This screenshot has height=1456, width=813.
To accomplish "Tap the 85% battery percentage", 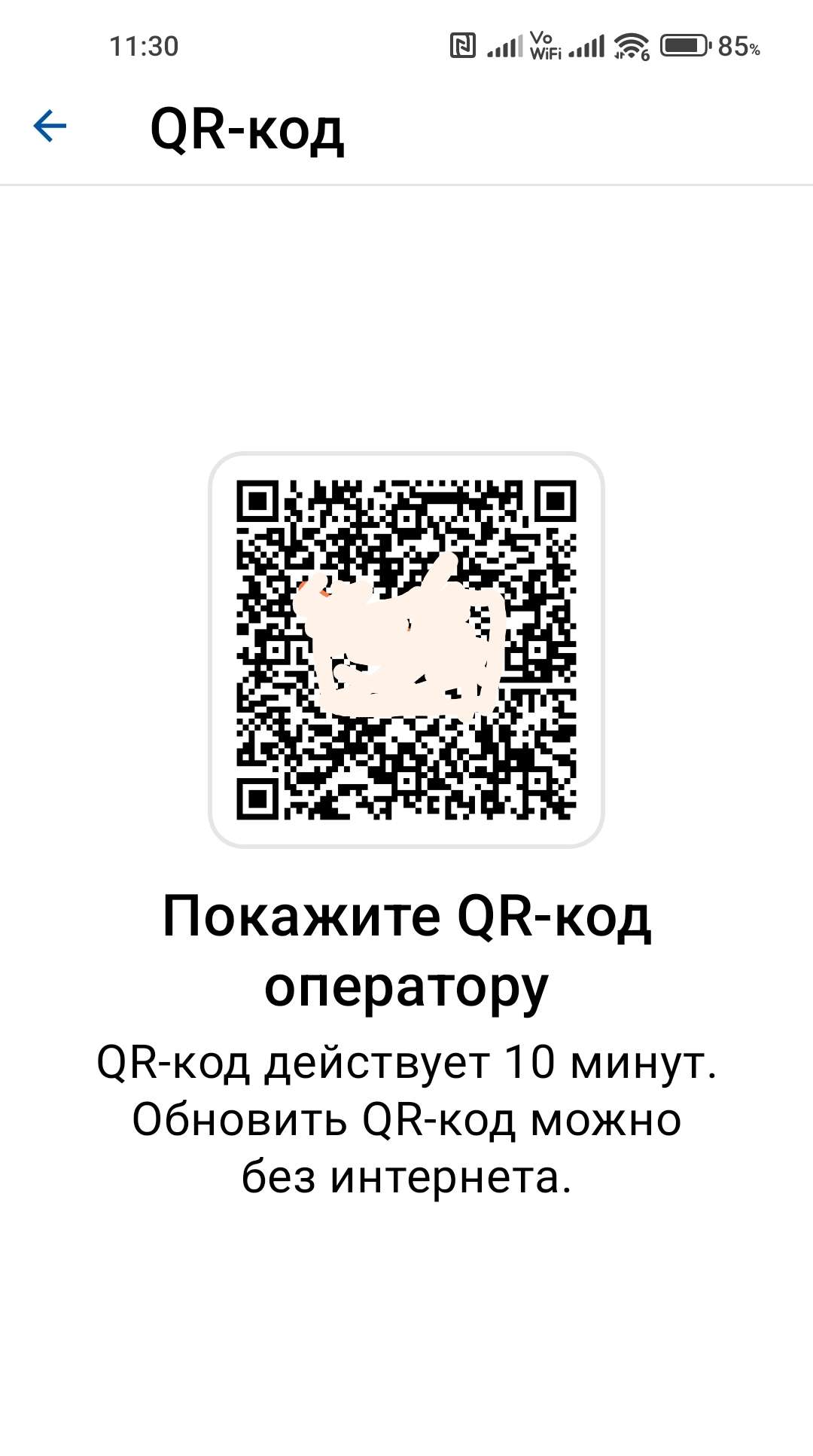I will (x=738, y=47).
